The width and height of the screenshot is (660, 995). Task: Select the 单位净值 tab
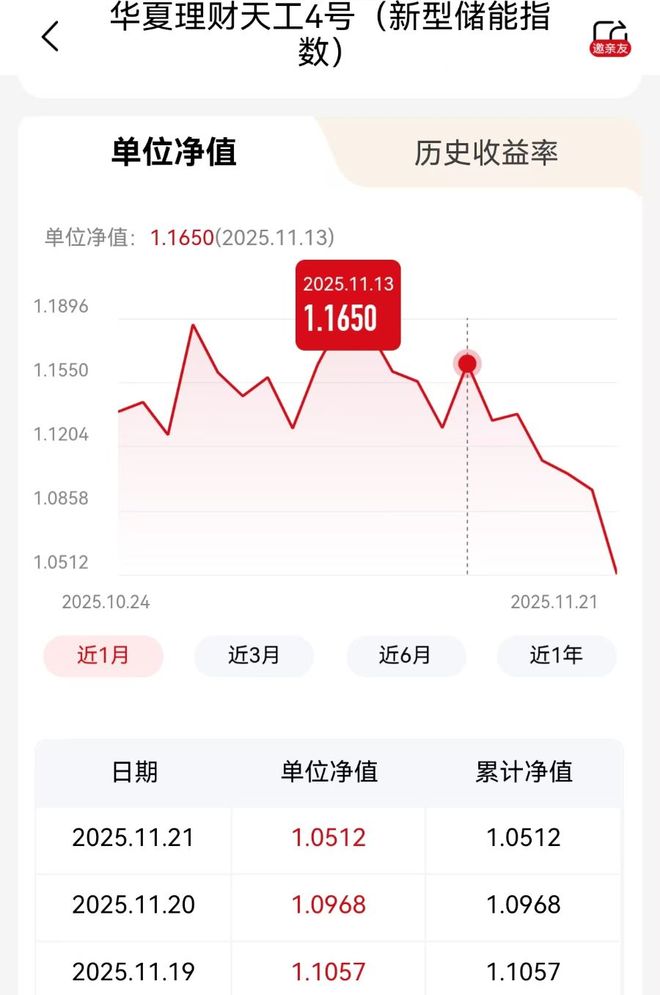173,153
